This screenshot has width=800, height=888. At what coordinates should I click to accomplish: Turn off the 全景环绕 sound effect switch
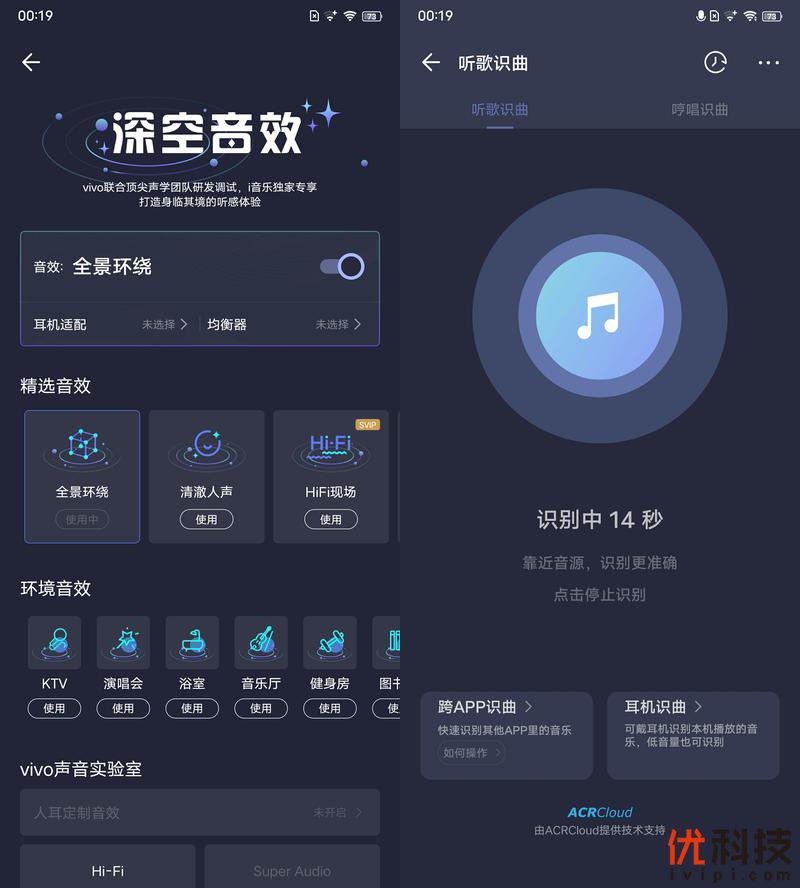click(342, 266)
